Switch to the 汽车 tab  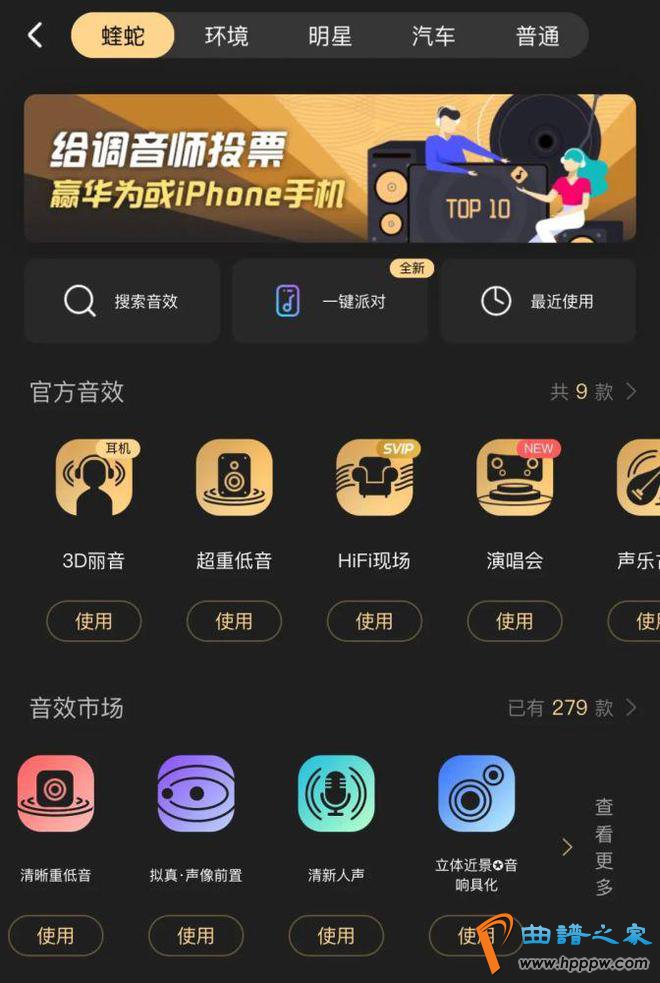click(433, 37)
